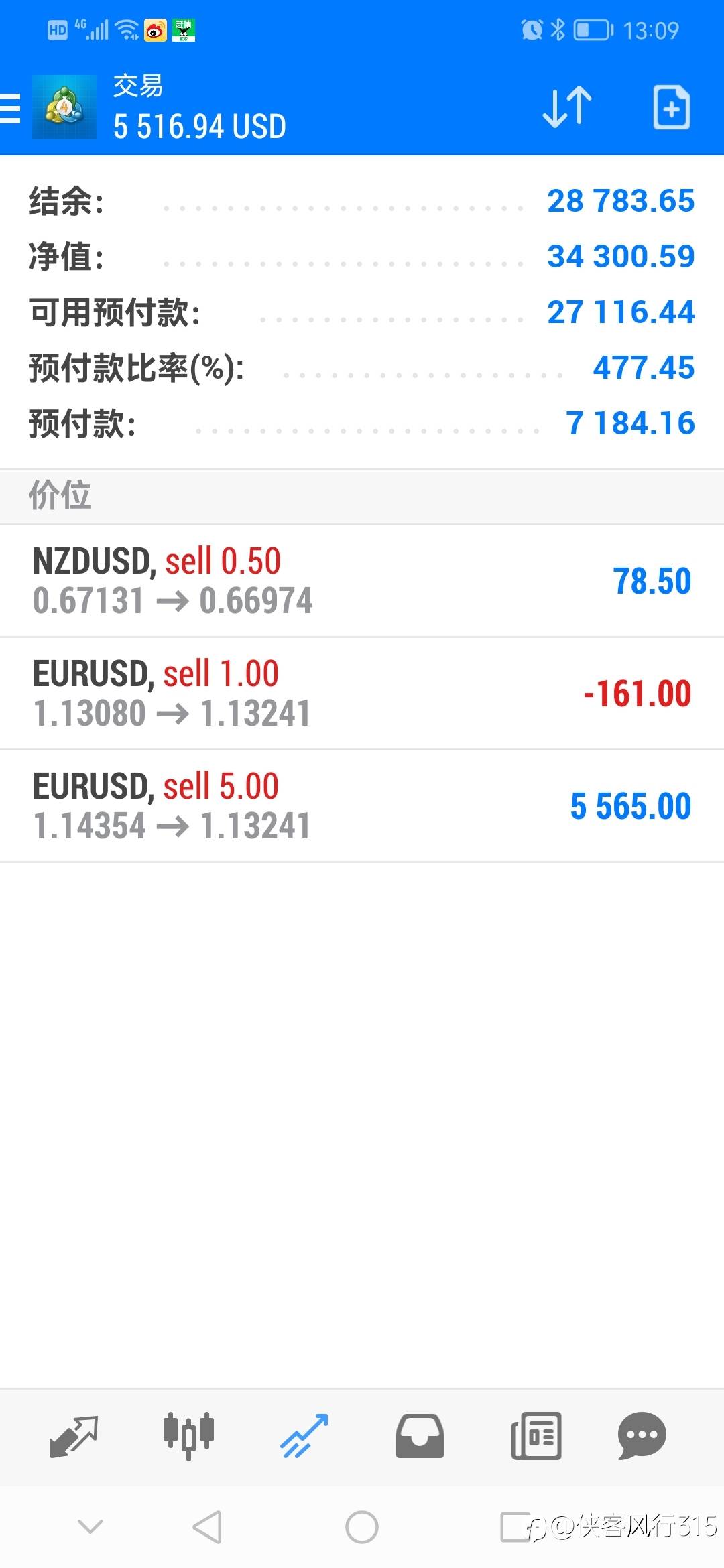Open the history inbox tab
Viewport: 724px width, 1568px height.
pyautogui.click(x=420, y=1436)
